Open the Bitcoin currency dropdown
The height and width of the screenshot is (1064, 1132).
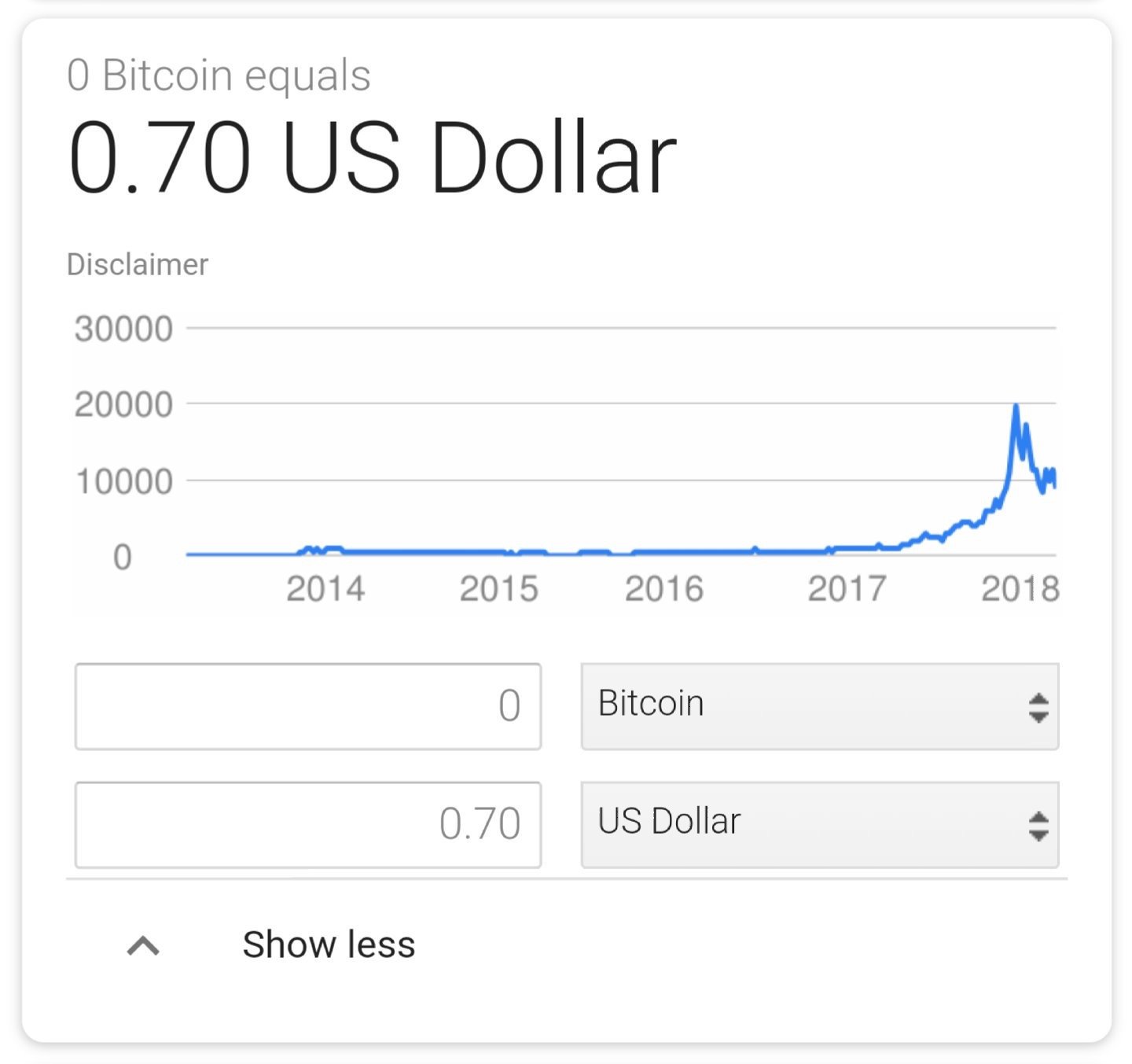click(819, 706)
